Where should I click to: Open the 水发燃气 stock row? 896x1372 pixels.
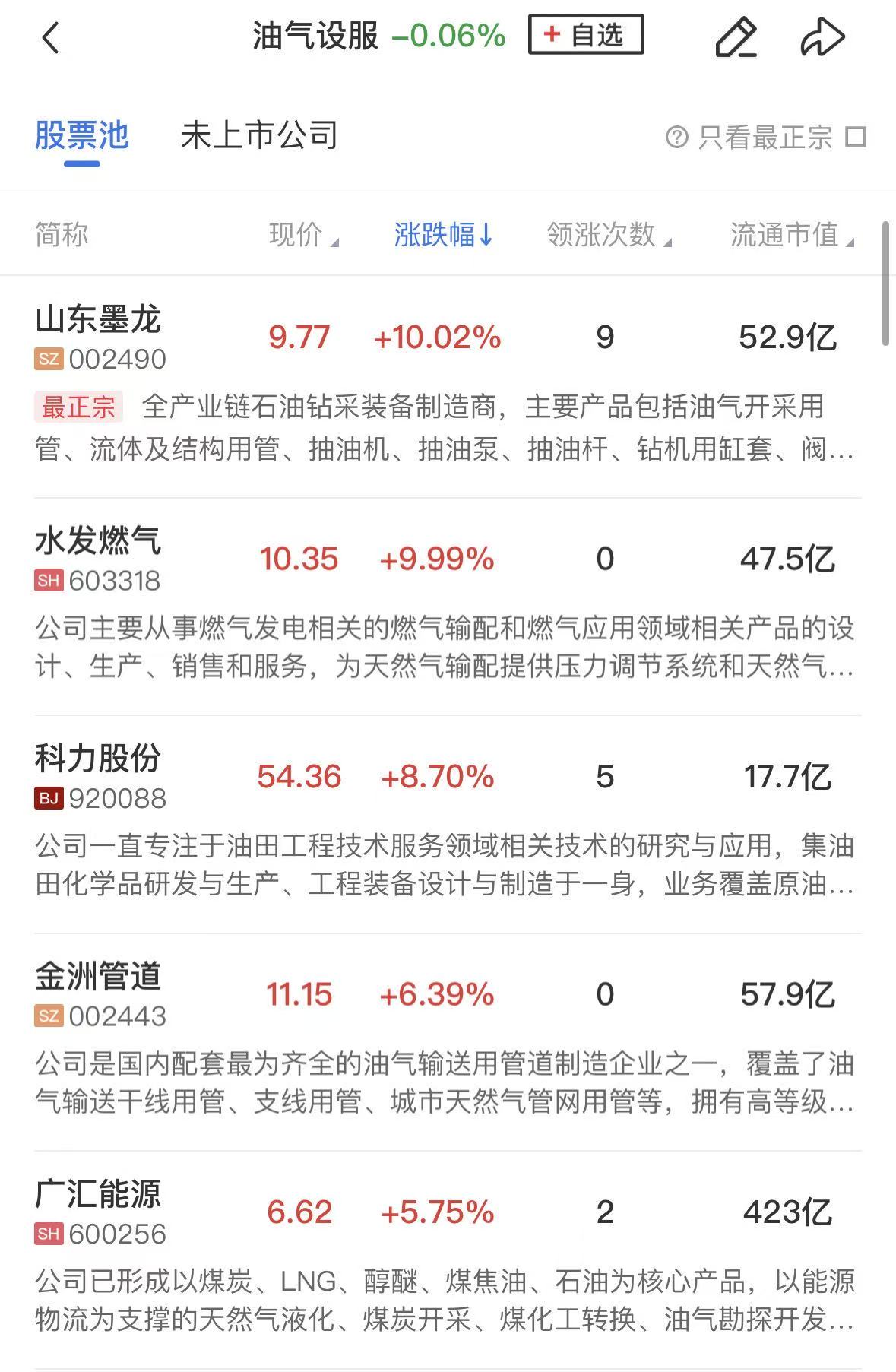pos(99,541)
